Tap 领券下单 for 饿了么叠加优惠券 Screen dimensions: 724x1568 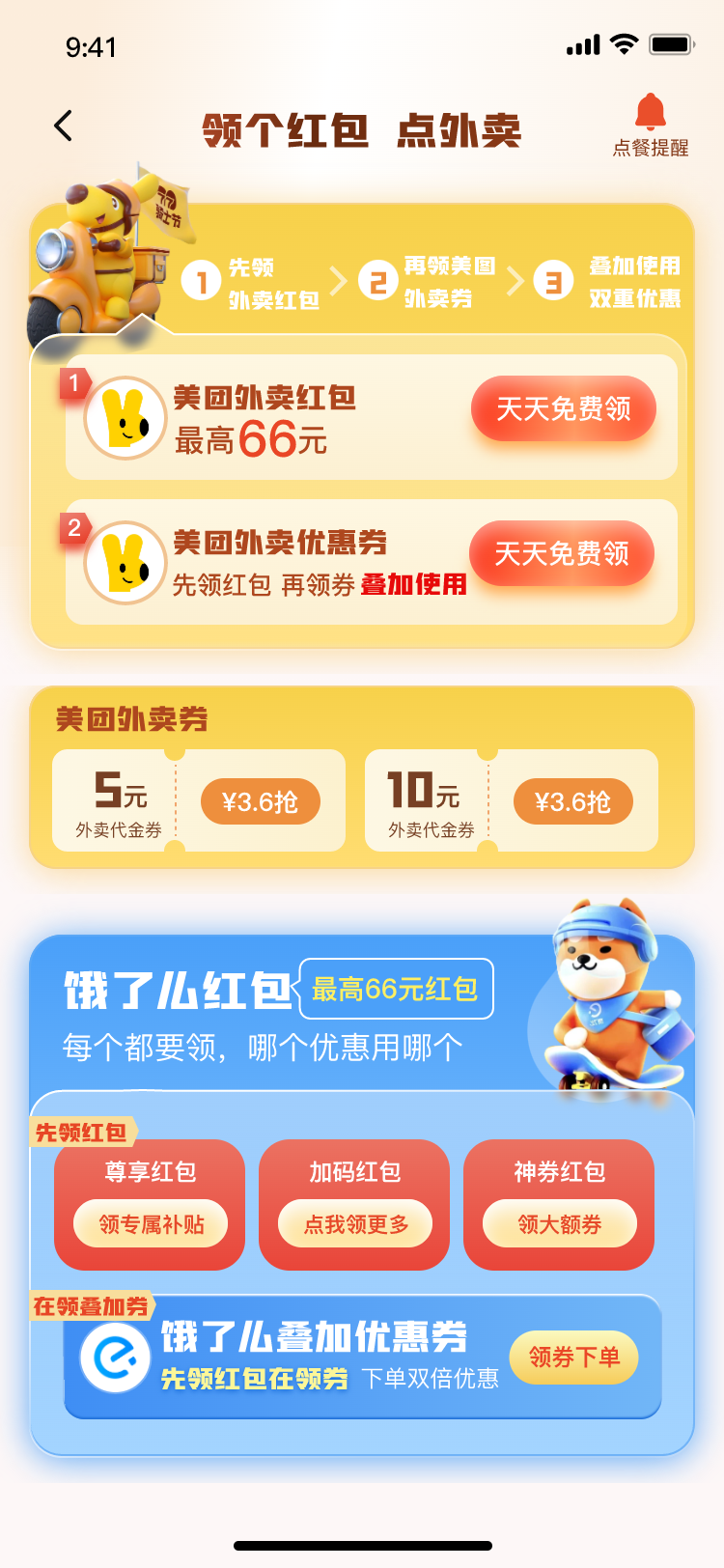tap(573, 1357)
